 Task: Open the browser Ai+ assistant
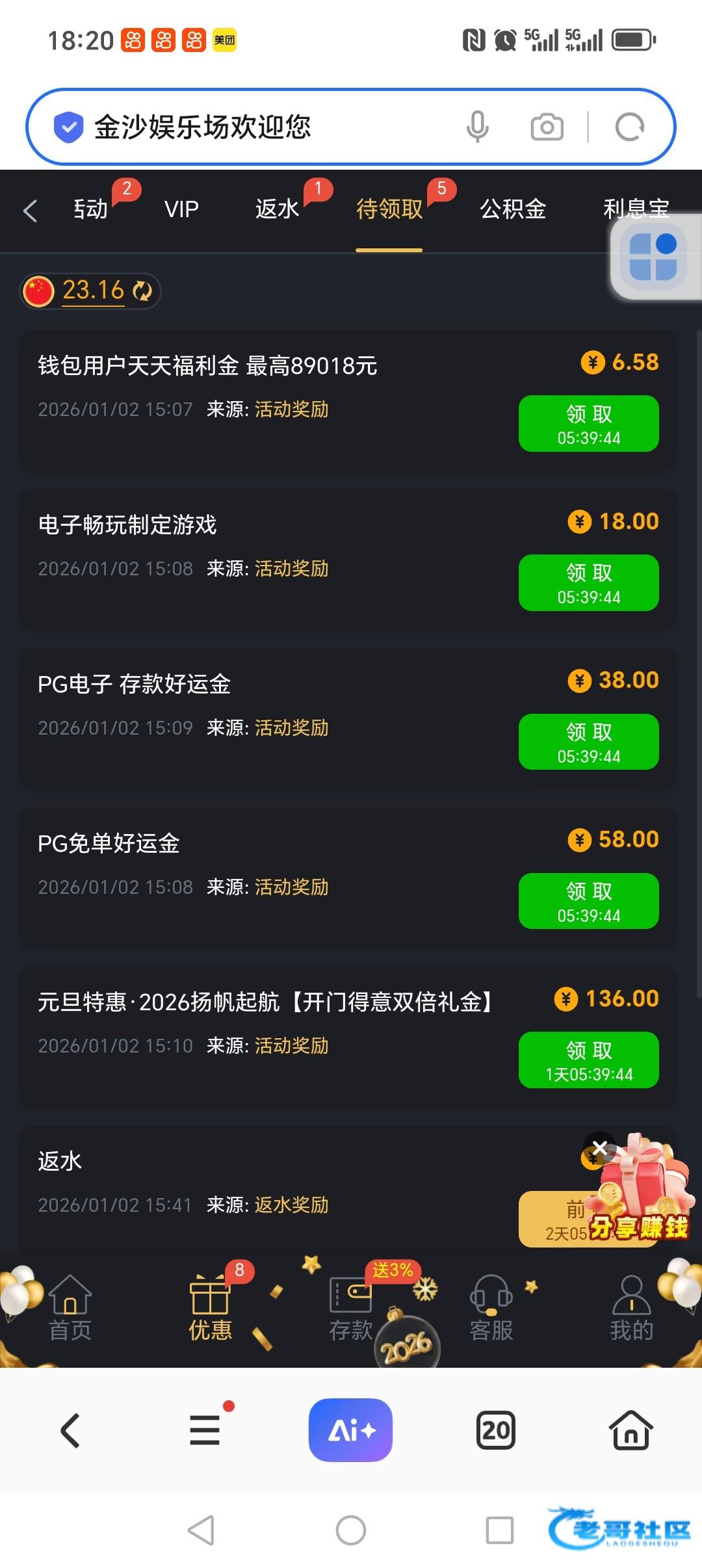350,1430
